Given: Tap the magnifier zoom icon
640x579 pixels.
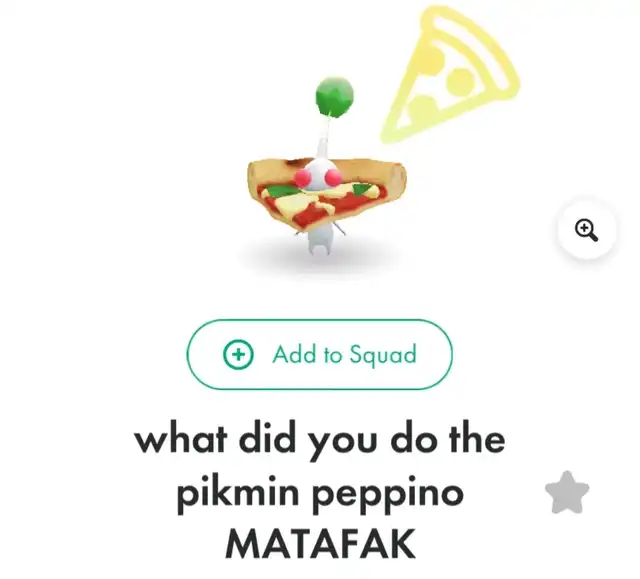Looking at the screenshot, I should tap(586, 230).
